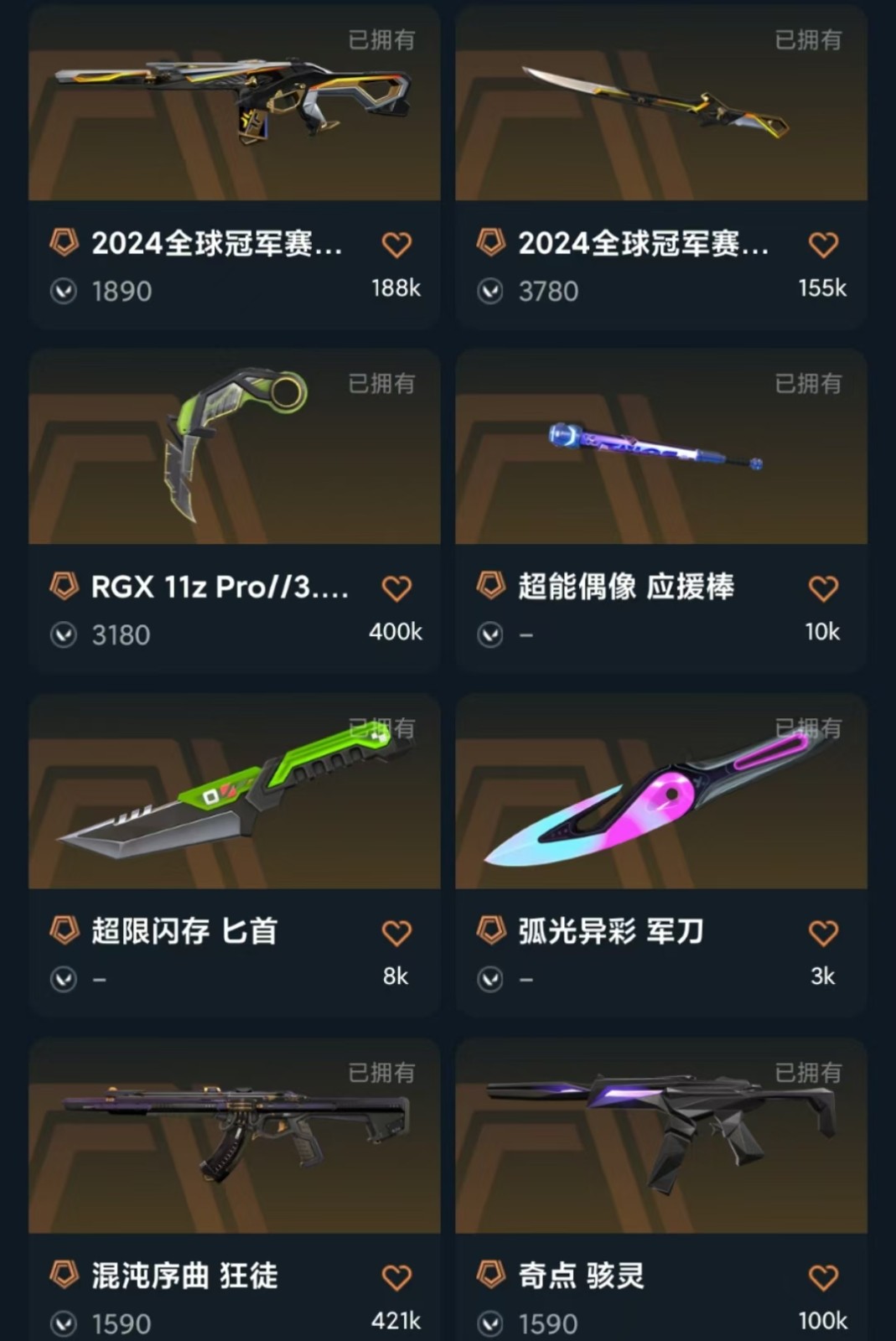The image size is (896, 1341).
Task: Tap the heart on 超限闪存 匕首
Action: [x=396, y=933]
